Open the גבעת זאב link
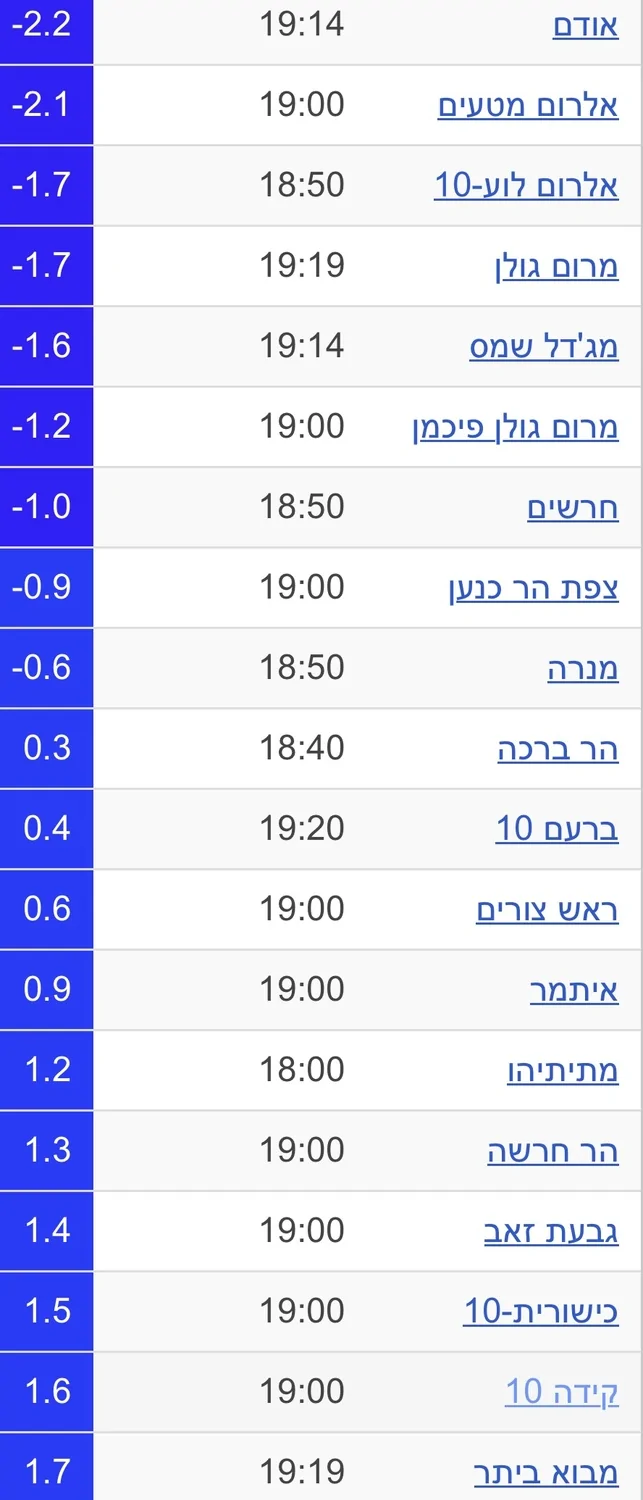 [x=551, y=1231]
